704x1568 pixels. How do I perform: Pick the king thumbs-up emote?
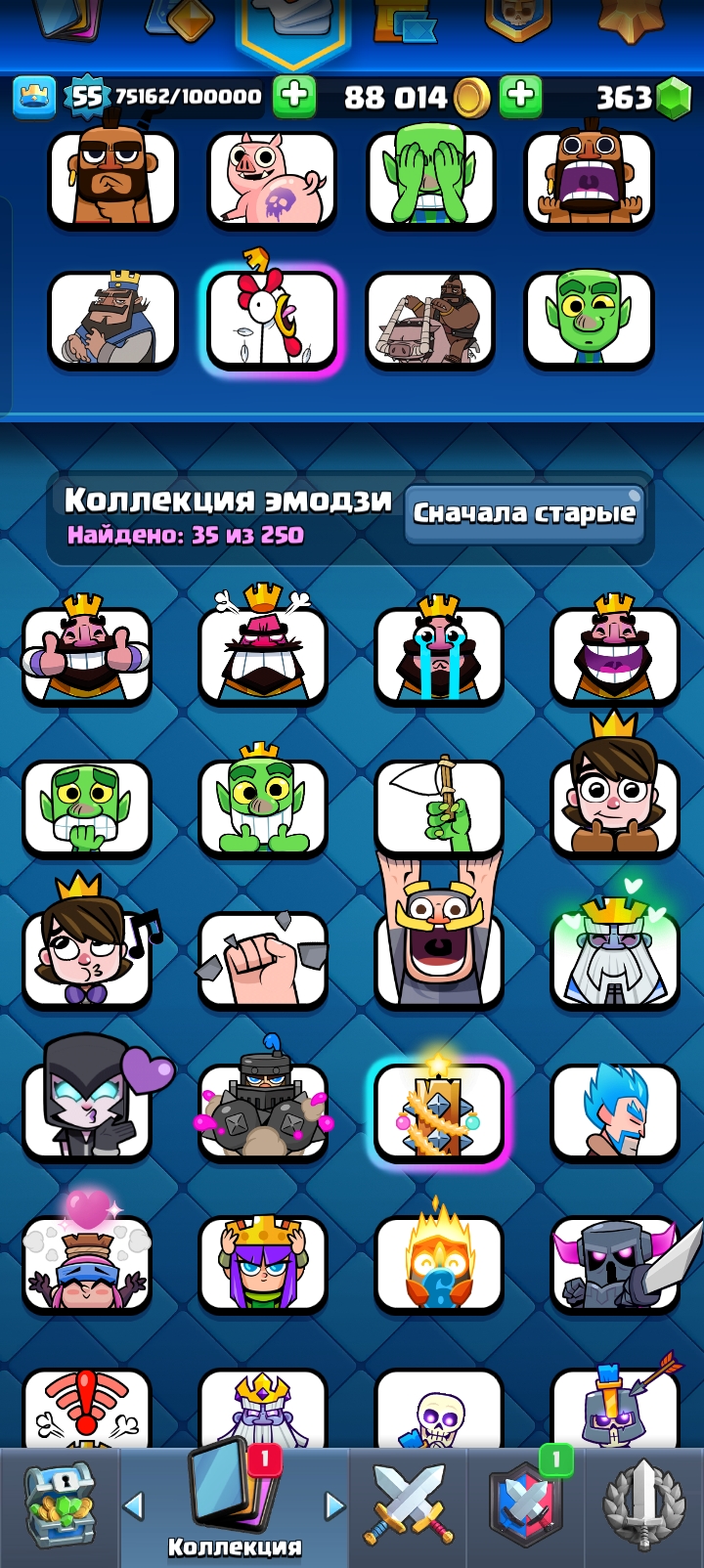pyautogui.click(x=87, y=654)
